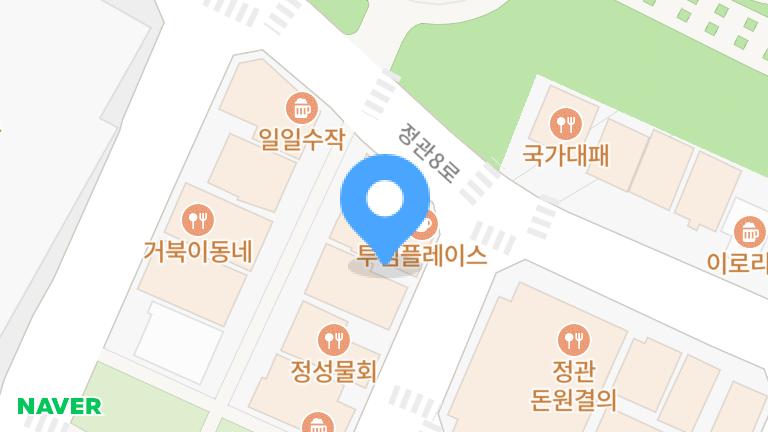
Task: Open the 정성물회 restaurant marker
Action: (332, 339)
